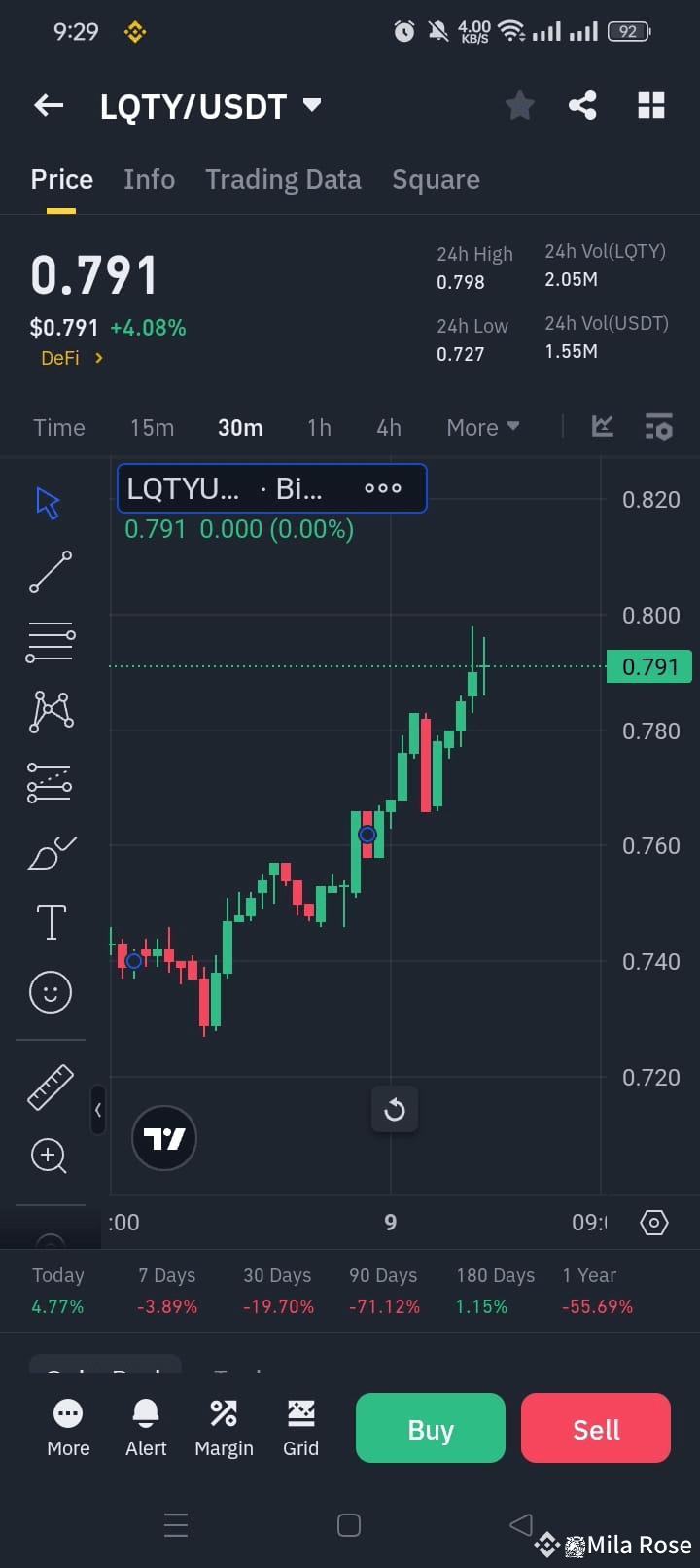Select the trend line drawing tool
The height and width of the screenshot is (1568, 700).
point(50,573)
